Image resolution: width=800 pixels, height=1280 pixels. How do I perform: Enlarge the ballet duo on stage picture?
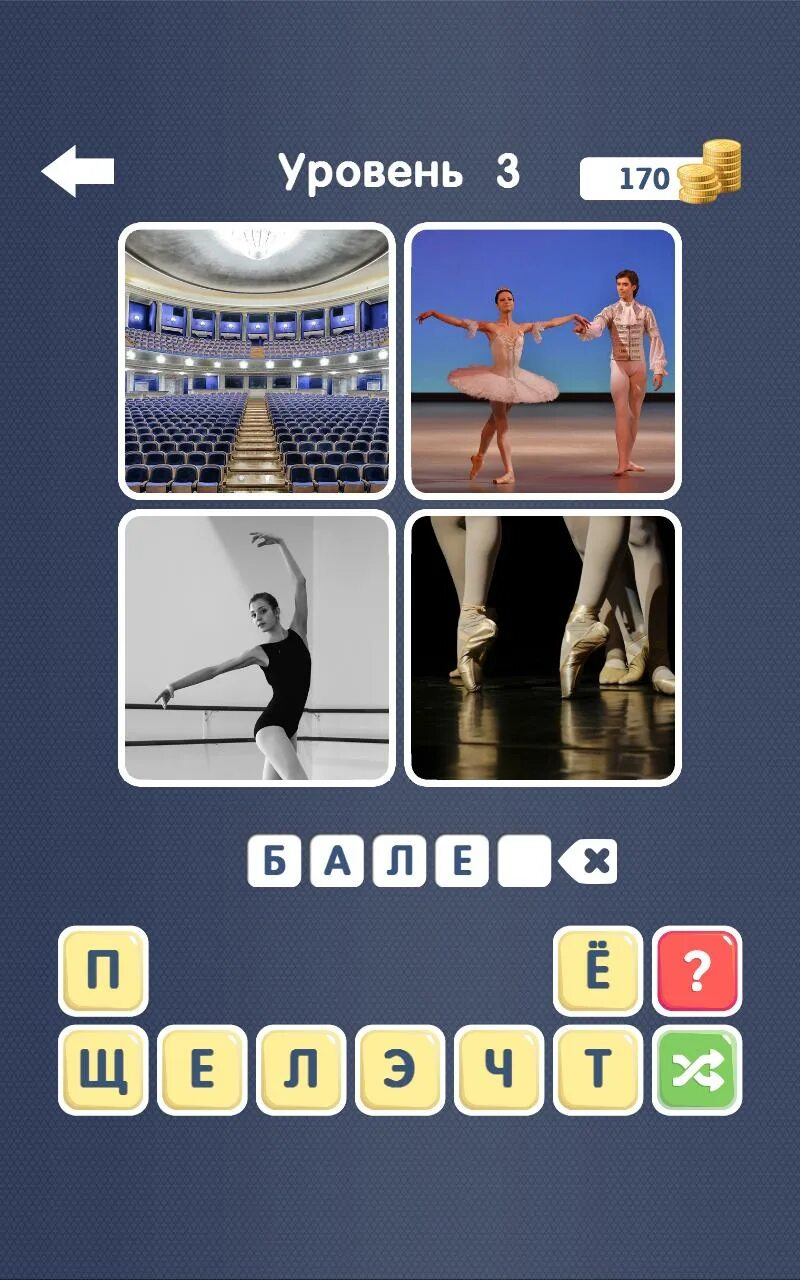pos(543,360)
